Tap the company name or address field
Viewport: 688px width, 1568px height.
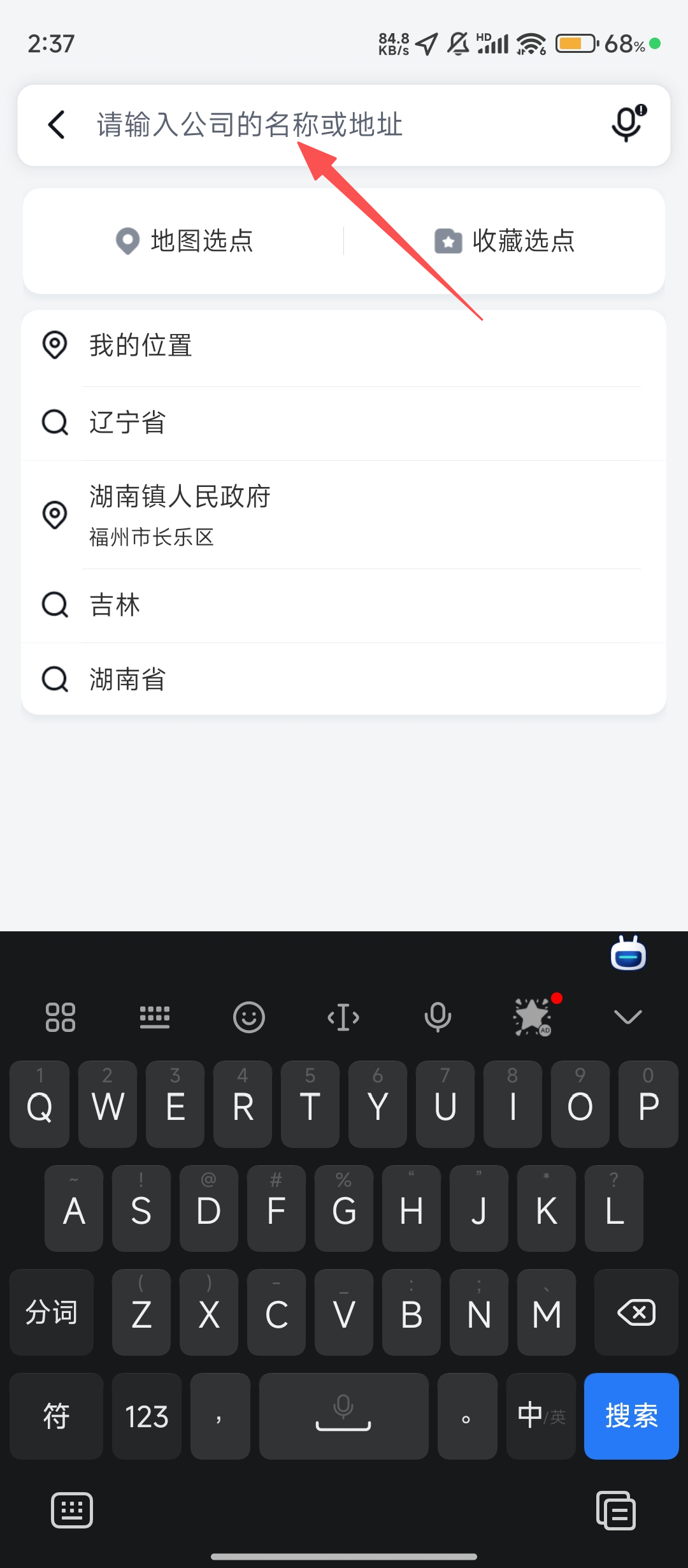(331, 125)
